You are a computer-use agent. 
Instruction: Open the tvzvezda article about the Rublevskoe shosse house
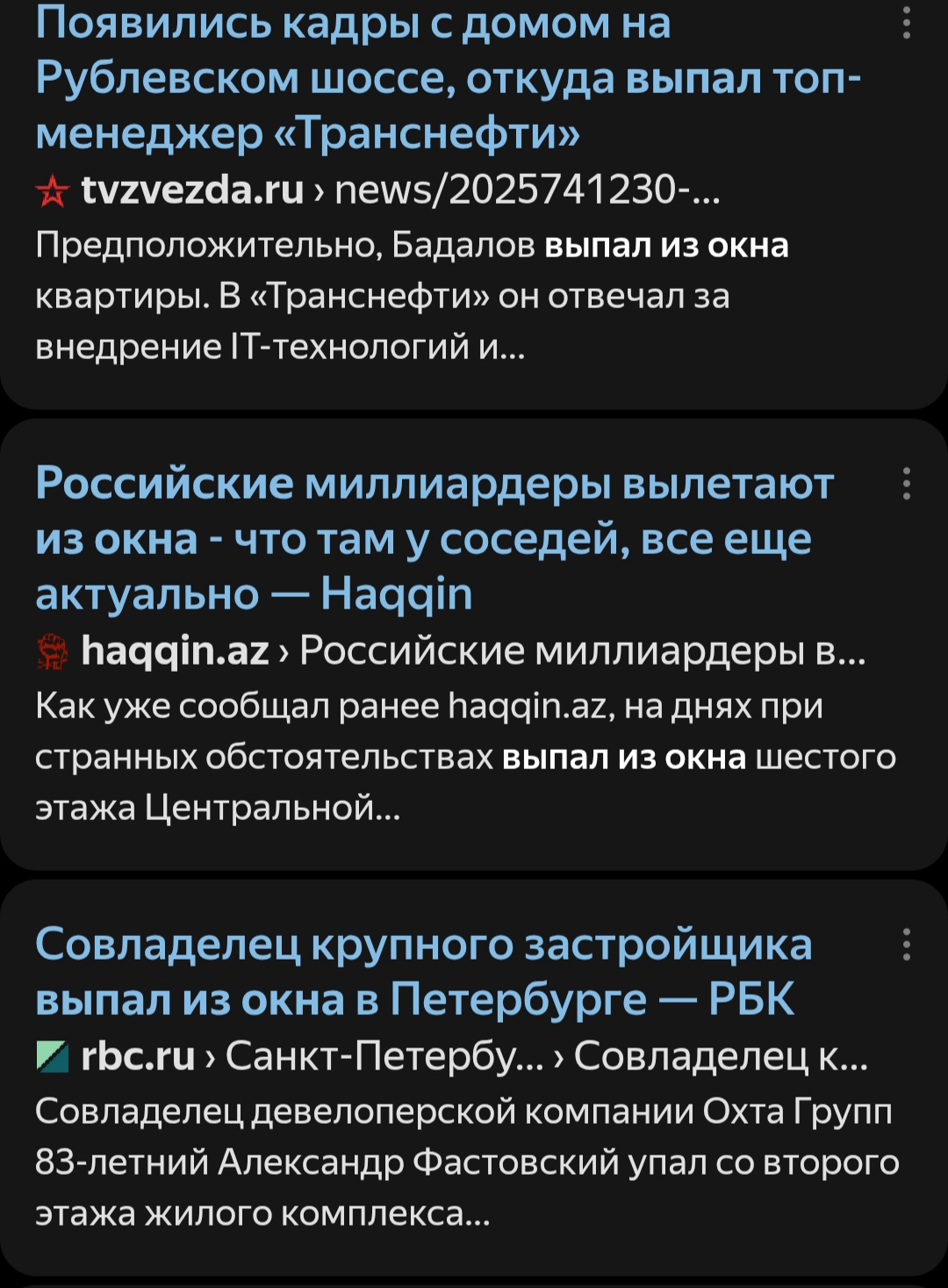pos(448,79)
